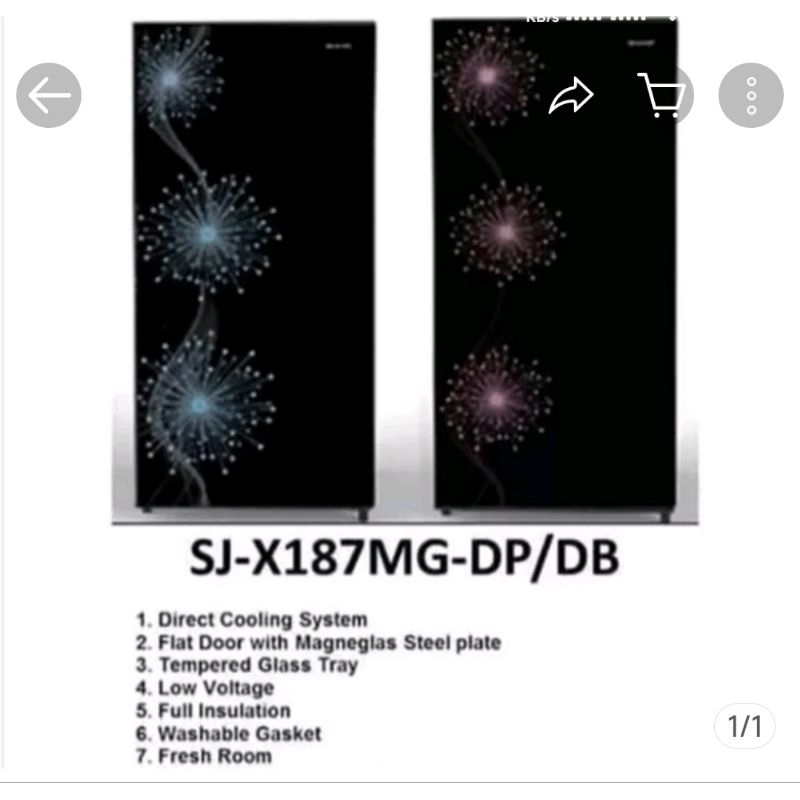Open the shopping cart
Viewport: 800px width, 800px height.
[661, 96]
